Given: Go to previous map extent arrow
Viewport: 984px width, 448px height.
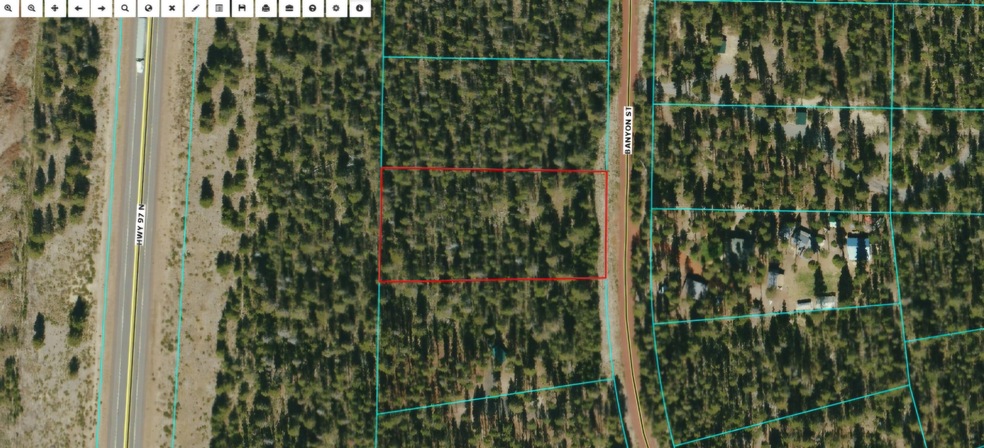Looking at the screenshot, I should coord(78,8).
